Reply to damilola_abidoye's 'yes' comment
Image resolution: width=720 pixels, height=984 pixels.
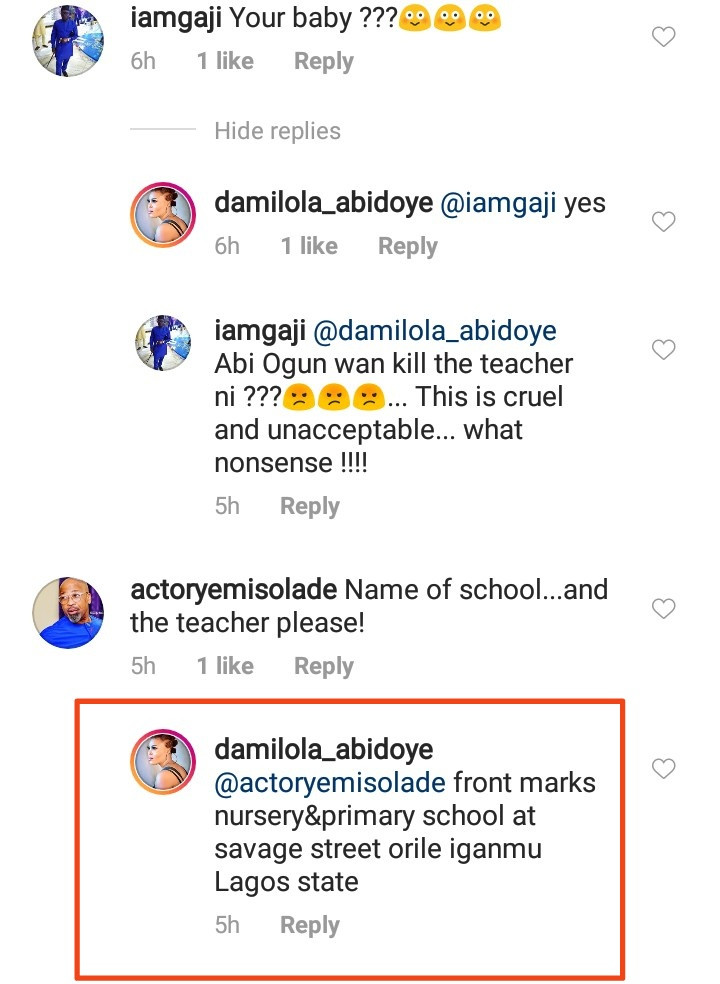[407, 246]
